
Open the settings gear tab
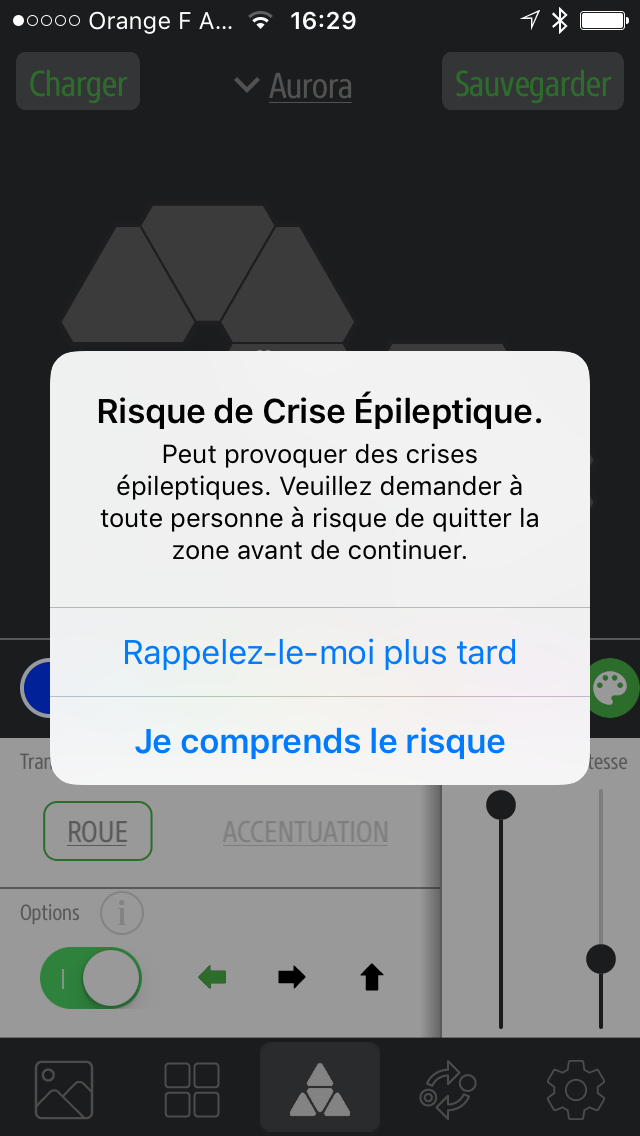click(x=575, y=1090)
